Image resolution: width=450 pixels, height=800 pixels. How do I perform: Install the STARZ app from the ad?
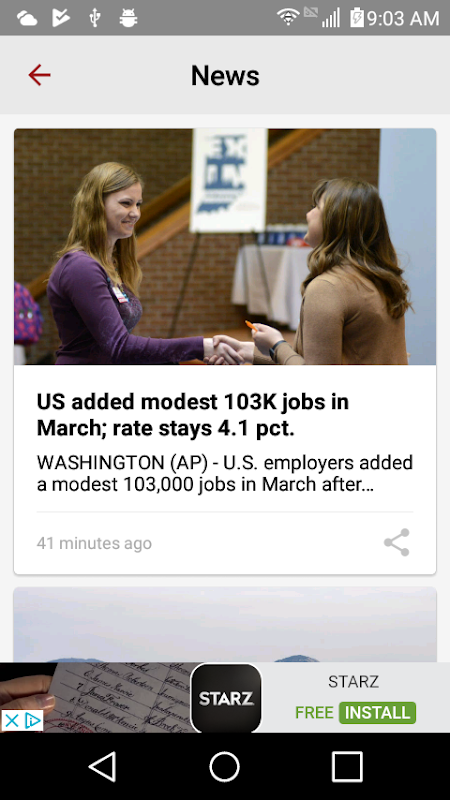pyautogui.click(x=377, y=713)
